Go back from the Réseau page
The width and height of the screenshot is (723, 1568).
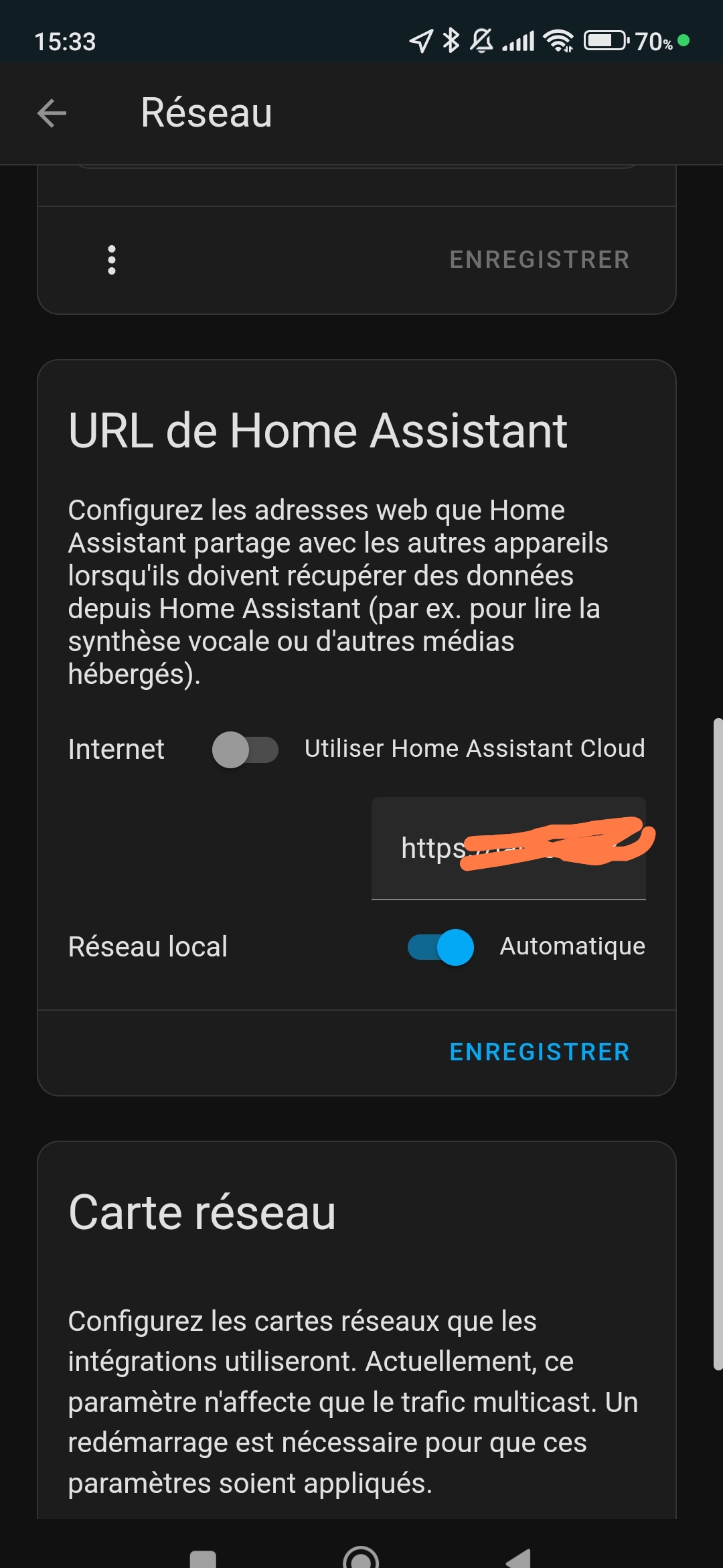[x=52, y=113]
